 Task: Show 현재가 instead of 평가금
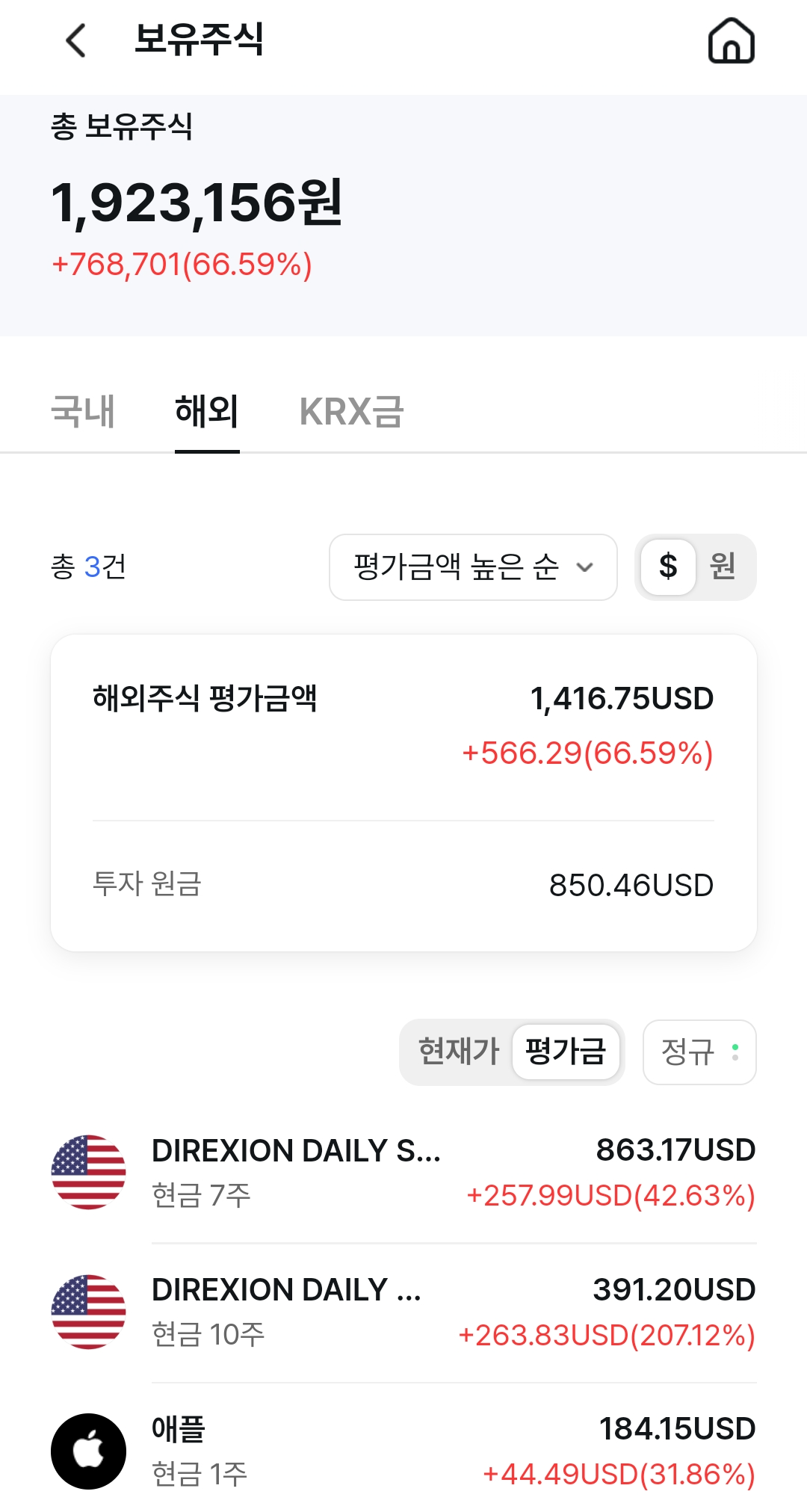(x=458, y=1052)
